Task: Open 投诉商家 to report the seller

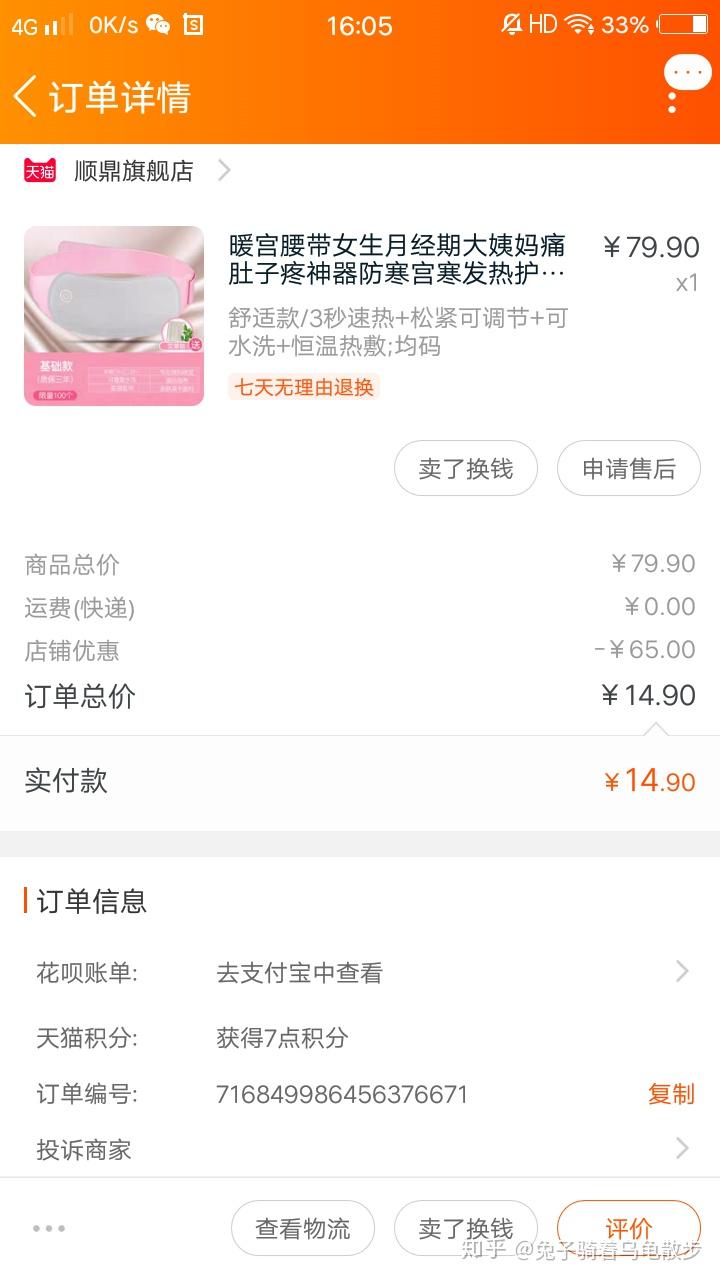Action: pyautogui.click(x=360, y=1149)
